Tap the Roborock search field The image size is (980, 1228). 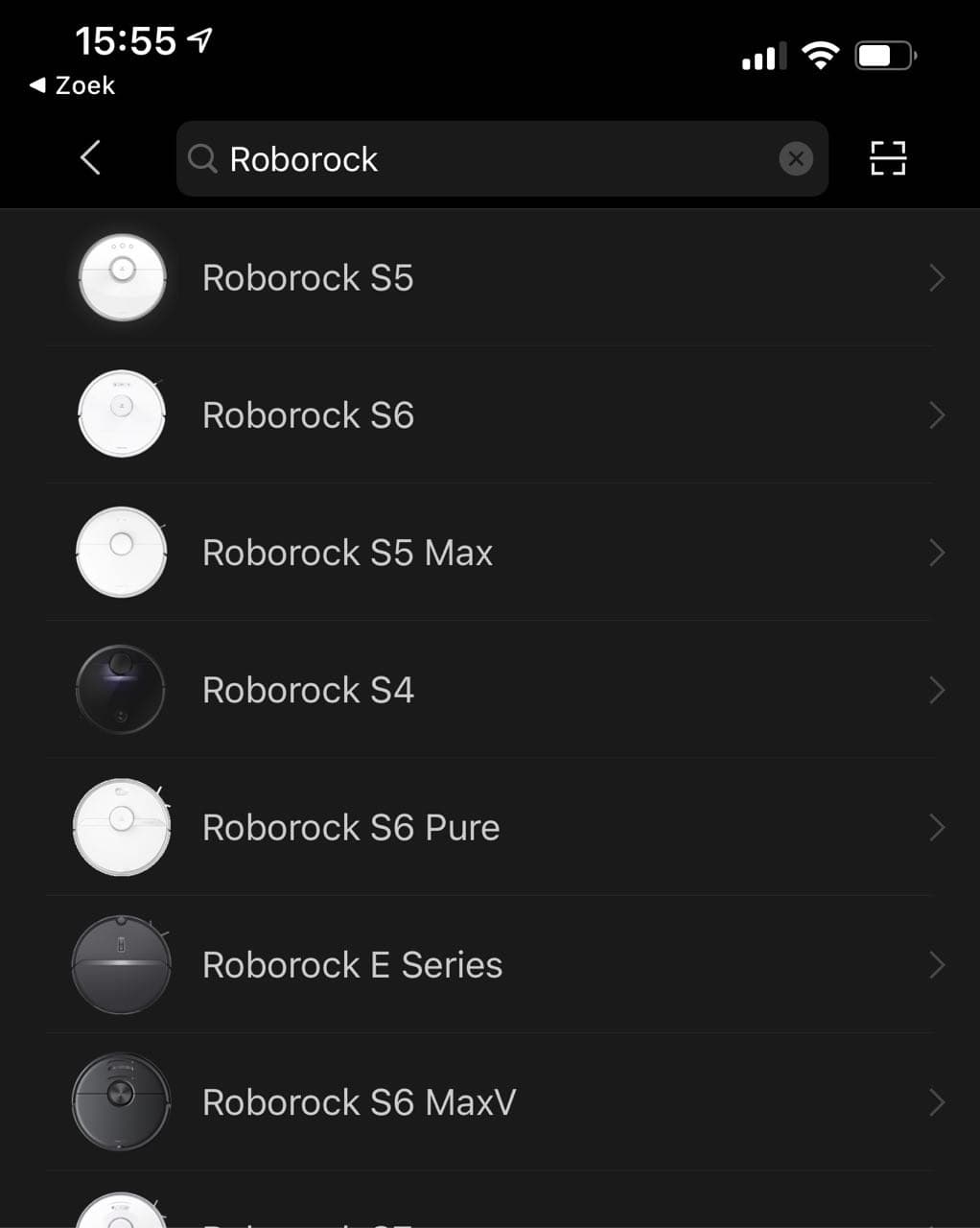[479, 159]
